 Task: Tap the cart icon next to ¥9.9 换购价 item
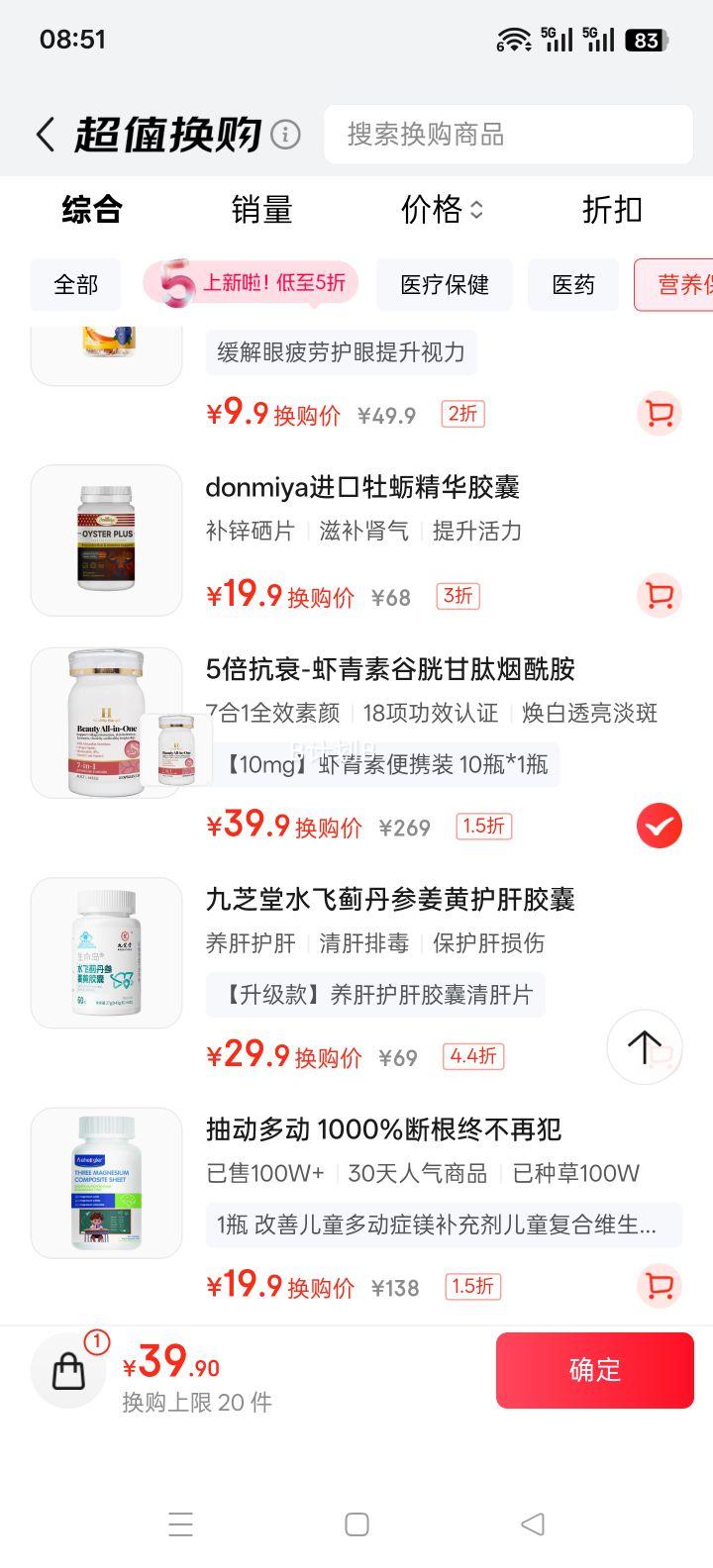point(660,414)
